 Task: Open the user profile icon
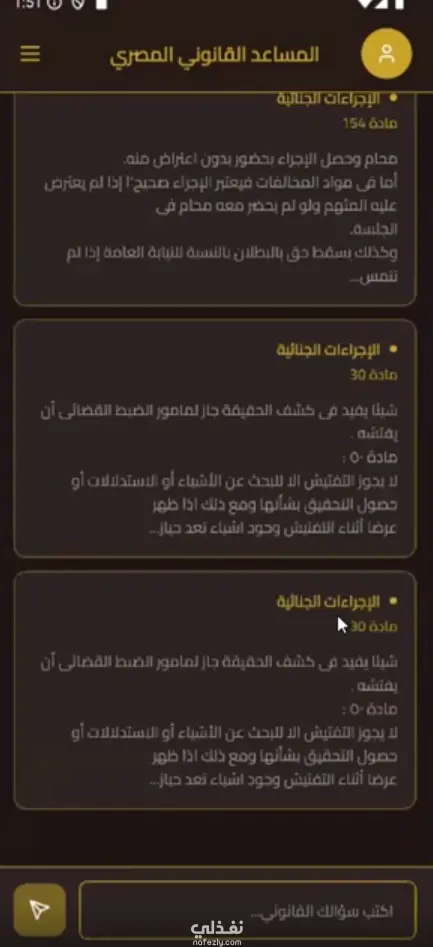(x=386, y=54)
